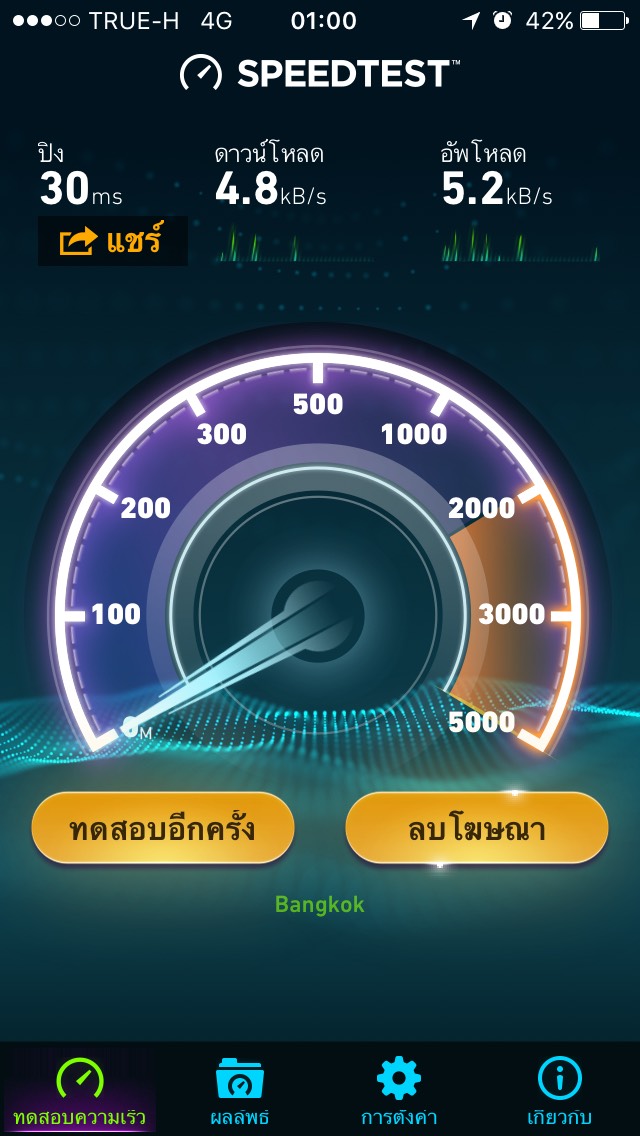
Task: Tap ลบโฆษณา to remove ads
Action: (476, 829)
